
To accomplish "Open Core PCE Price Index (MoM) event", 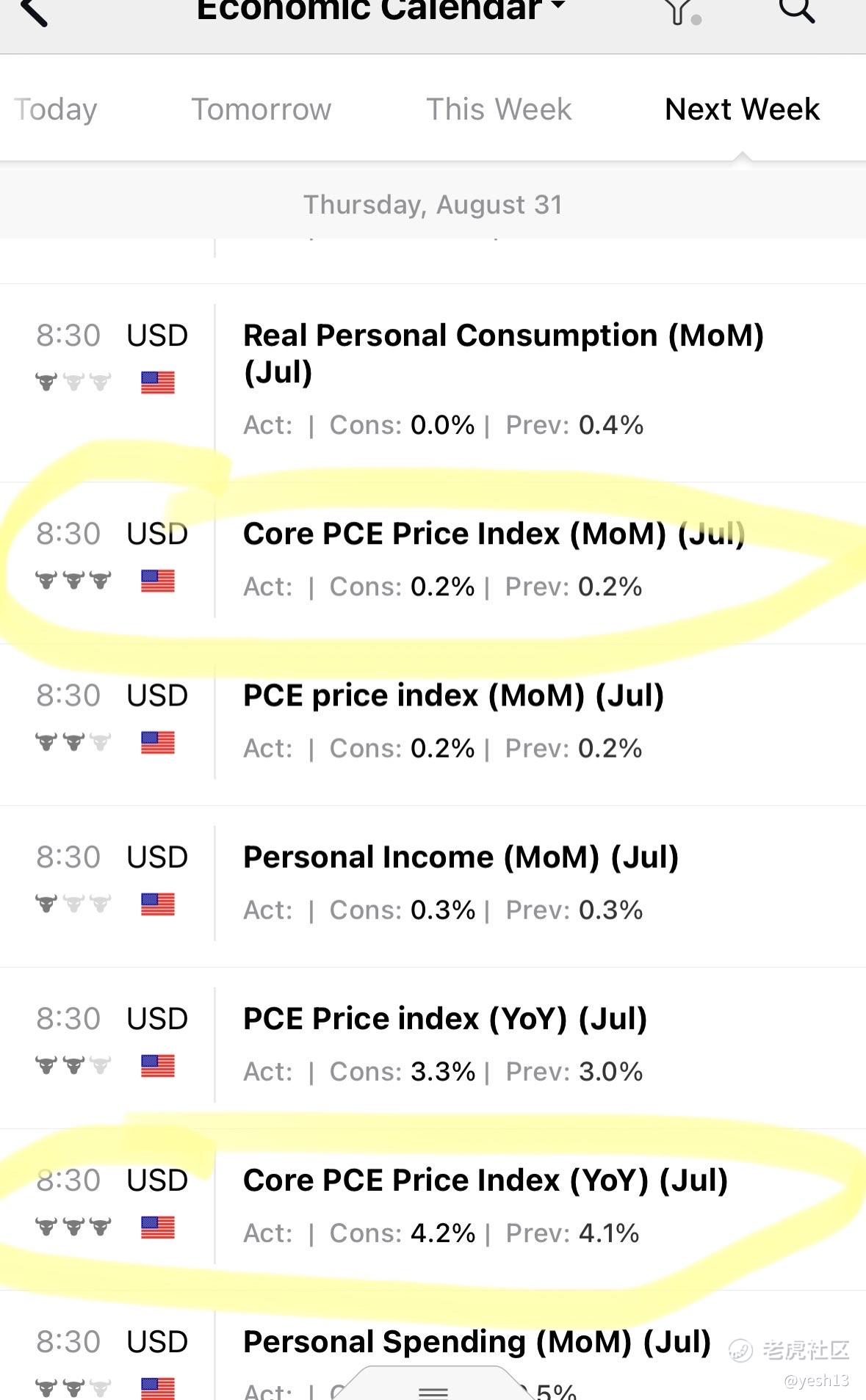I will 433,563.
